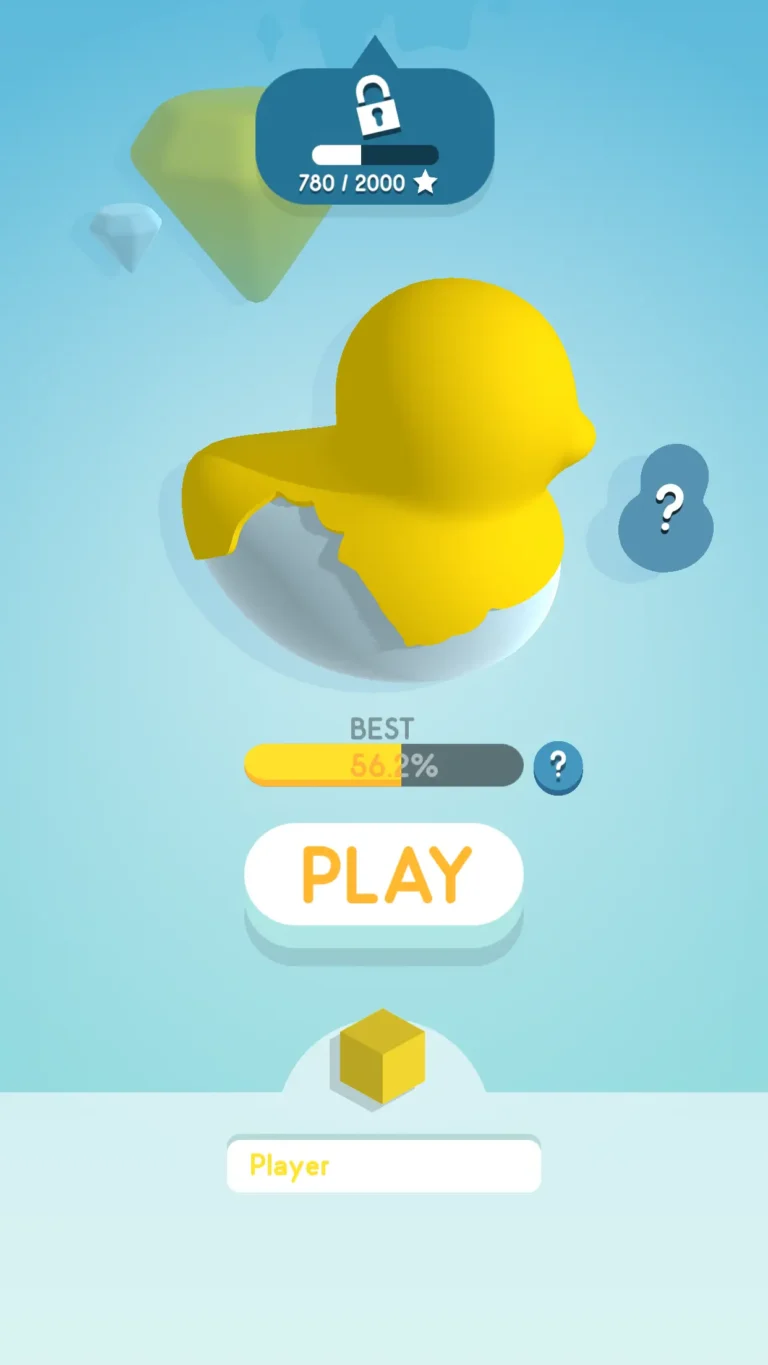Click the Player name field
Viewport: 768px width, 1365px height.
pyautogui.click(x=383, y=1165)
